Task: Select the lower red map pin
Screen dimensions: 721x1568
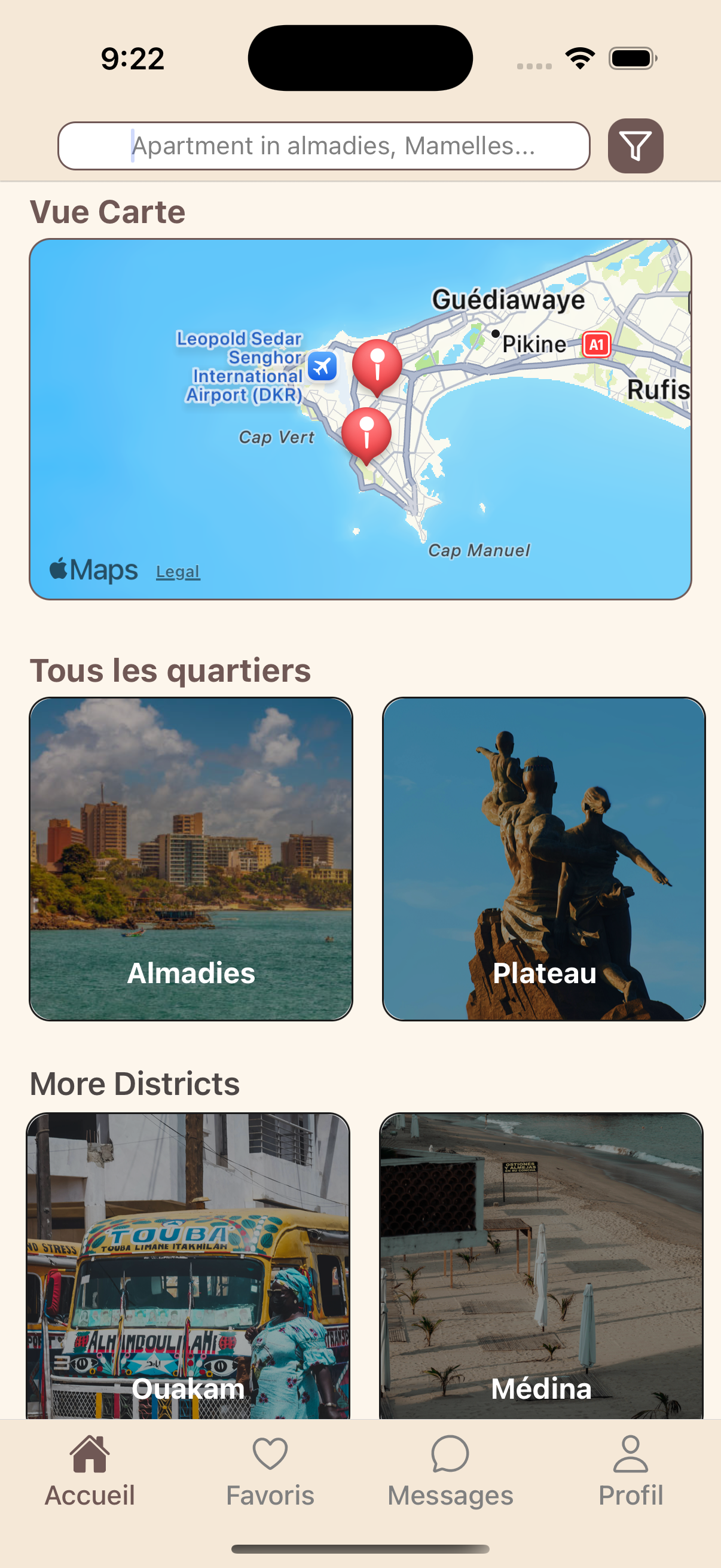Action: point(366,432)
